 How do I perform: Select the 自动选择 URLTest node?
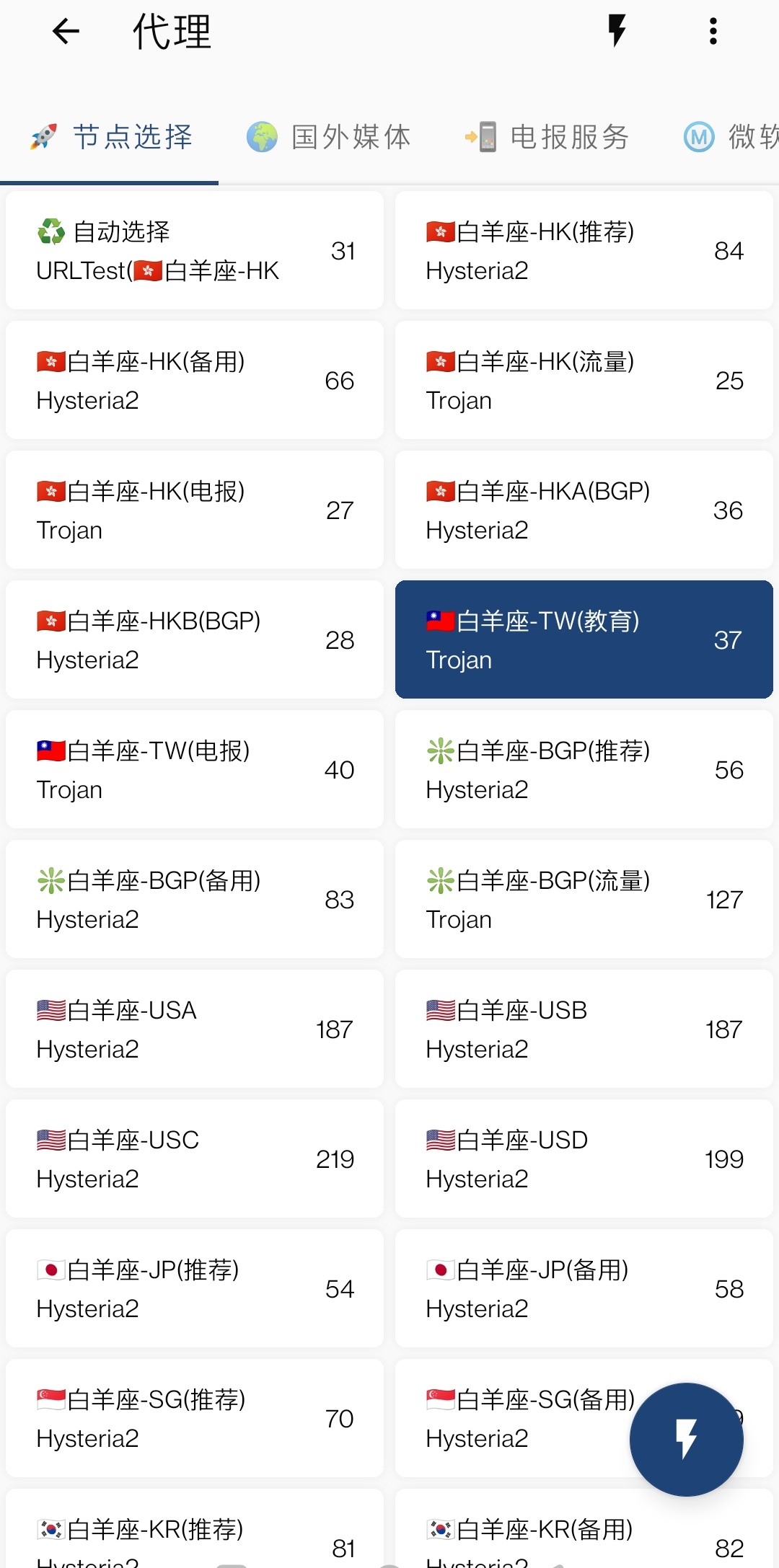tap(194, 251)
